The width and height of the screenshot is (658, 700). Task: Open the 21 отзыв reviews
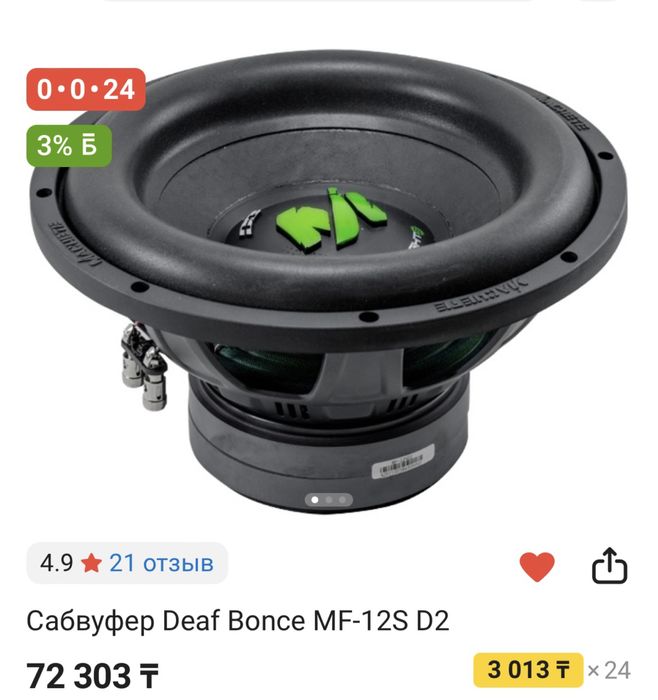[x=161, y=564]
